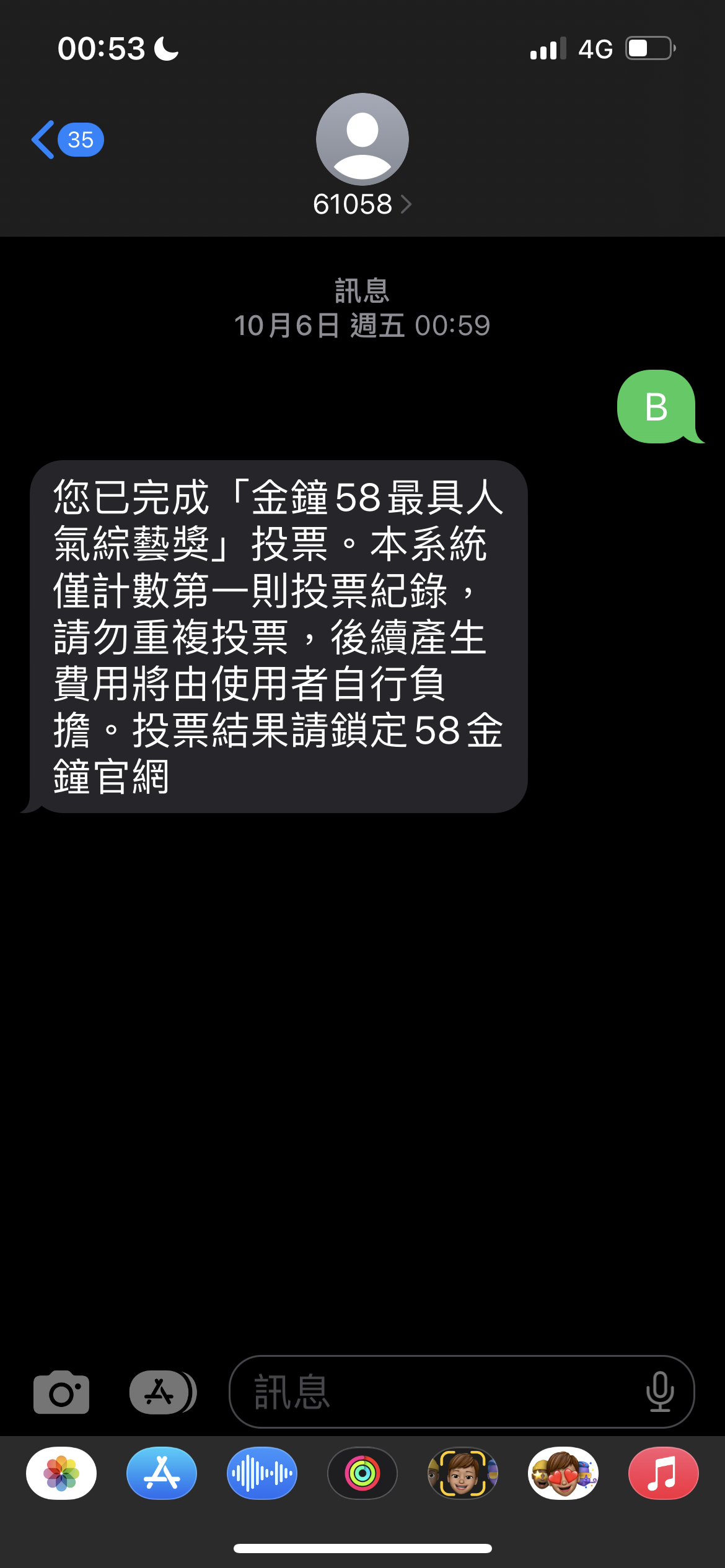Open the camera to attach a photo
This screenshot has height=1568, width=725.
[x=61, y=1392]
